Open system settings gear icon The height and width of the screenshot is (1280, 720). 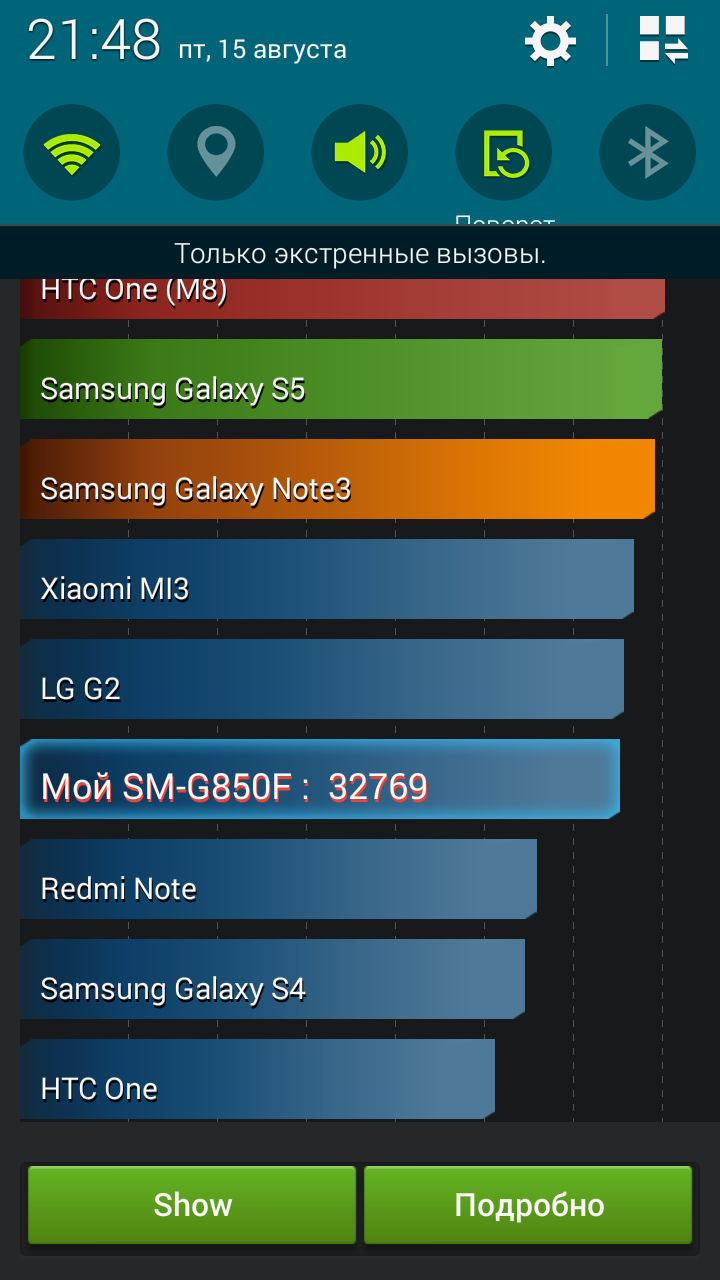[x=550, y=42]
